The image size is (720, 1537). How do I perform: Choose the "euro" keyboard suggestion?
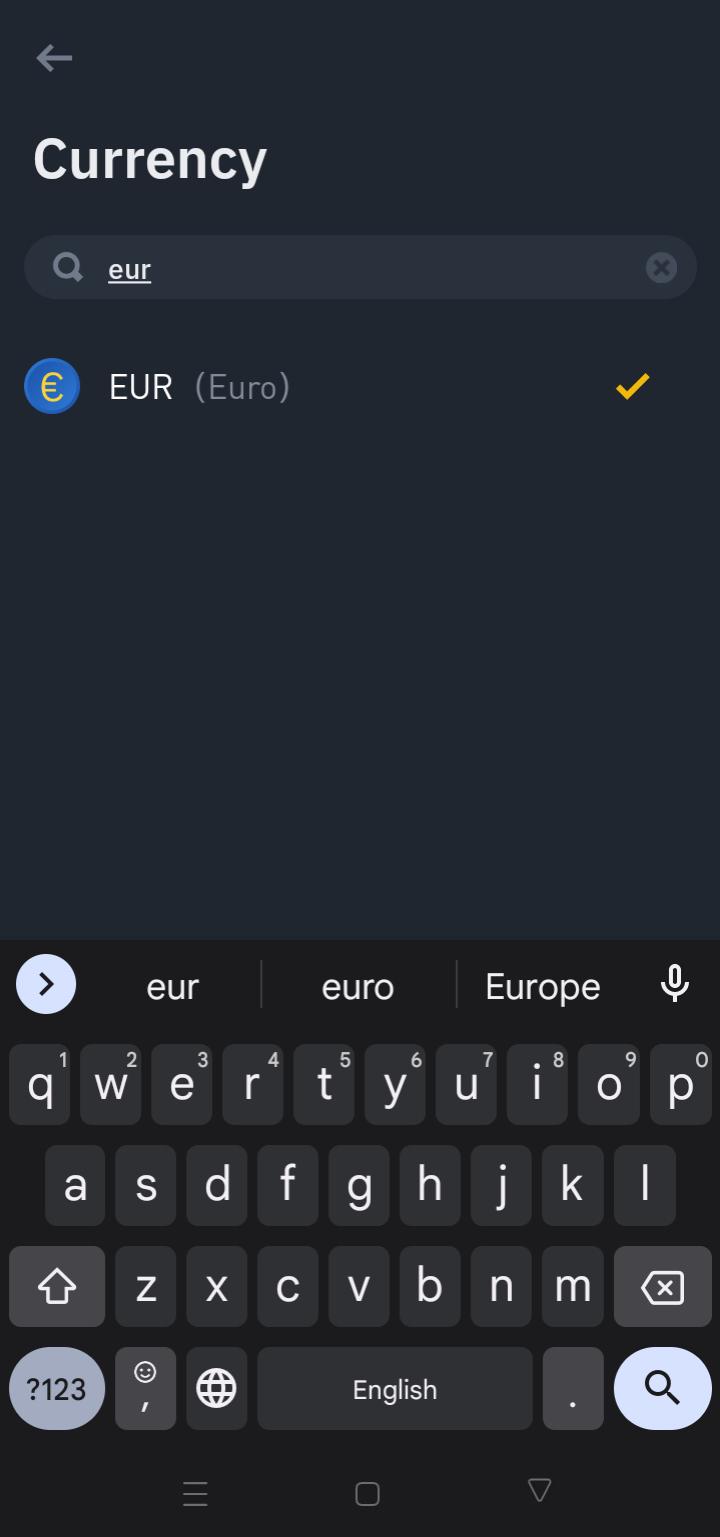tap(358, 986)
